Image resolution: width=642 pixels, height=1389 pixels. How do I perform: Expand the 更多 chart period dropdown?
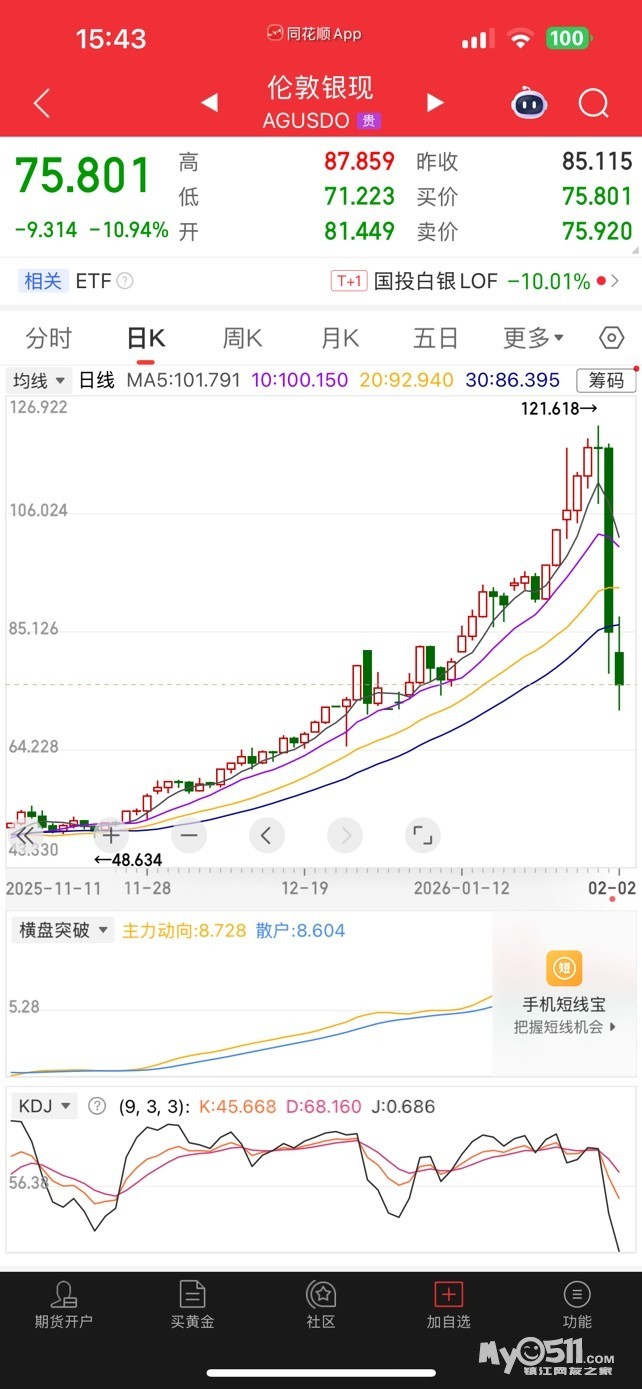pos(533,338)
